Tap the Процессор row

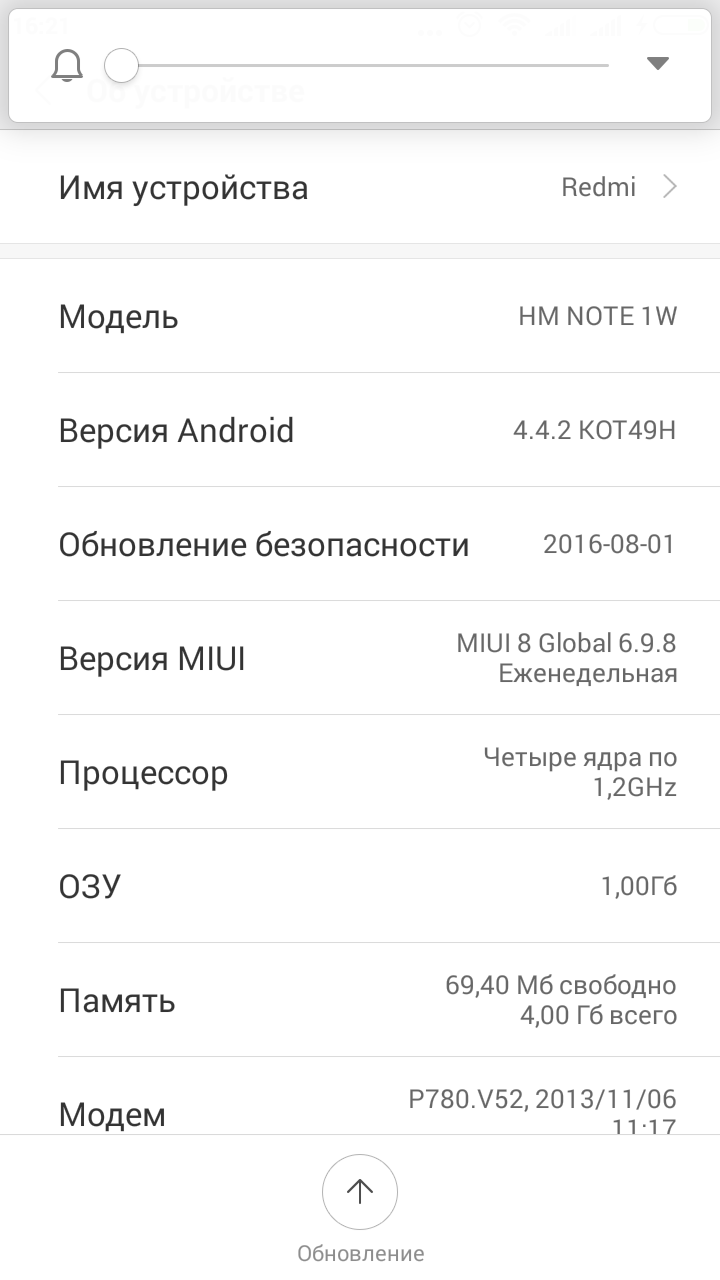coord(360,772)
